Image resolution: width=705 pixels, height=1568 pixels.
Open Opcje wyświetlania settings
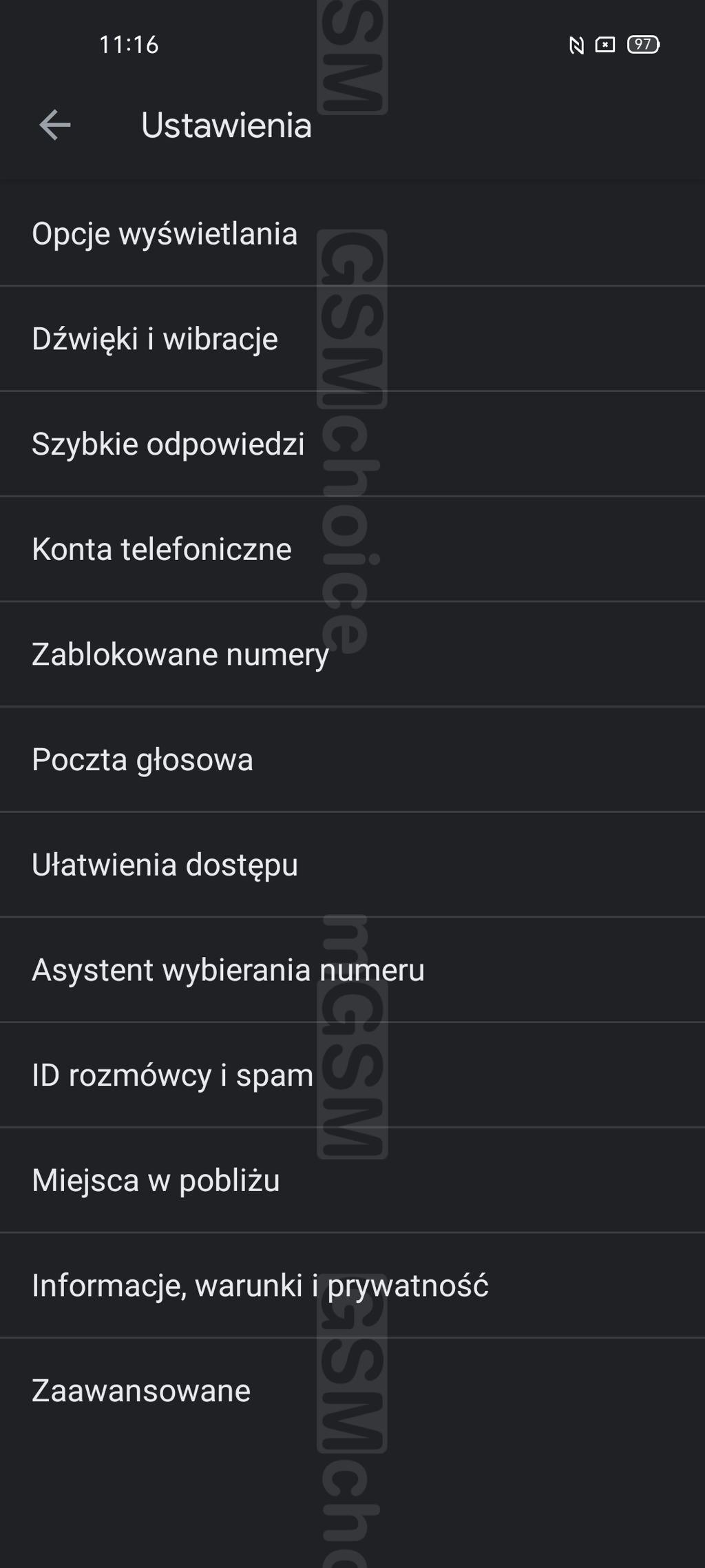pyautogui.click(x=352, y=234)
